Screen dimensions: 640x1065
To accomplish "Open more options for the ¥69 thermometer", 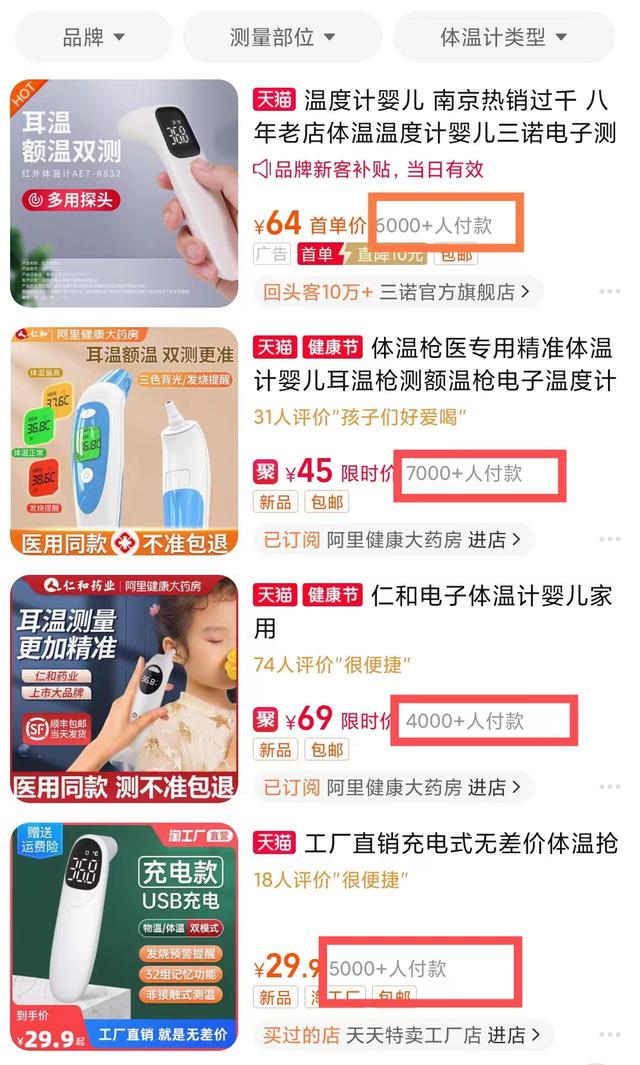I will point(609,787).
